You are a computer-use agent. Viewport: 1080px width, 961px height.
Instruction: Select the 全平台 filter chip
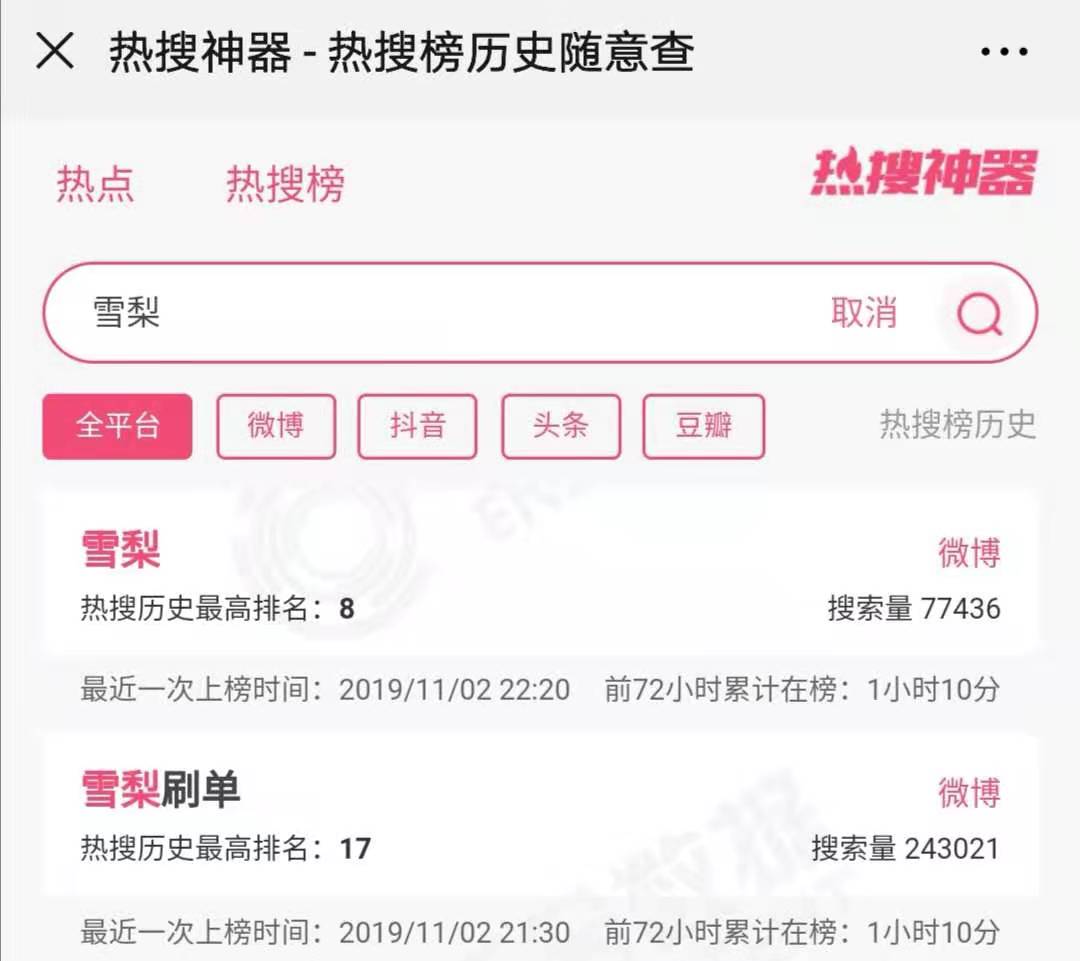117,426
